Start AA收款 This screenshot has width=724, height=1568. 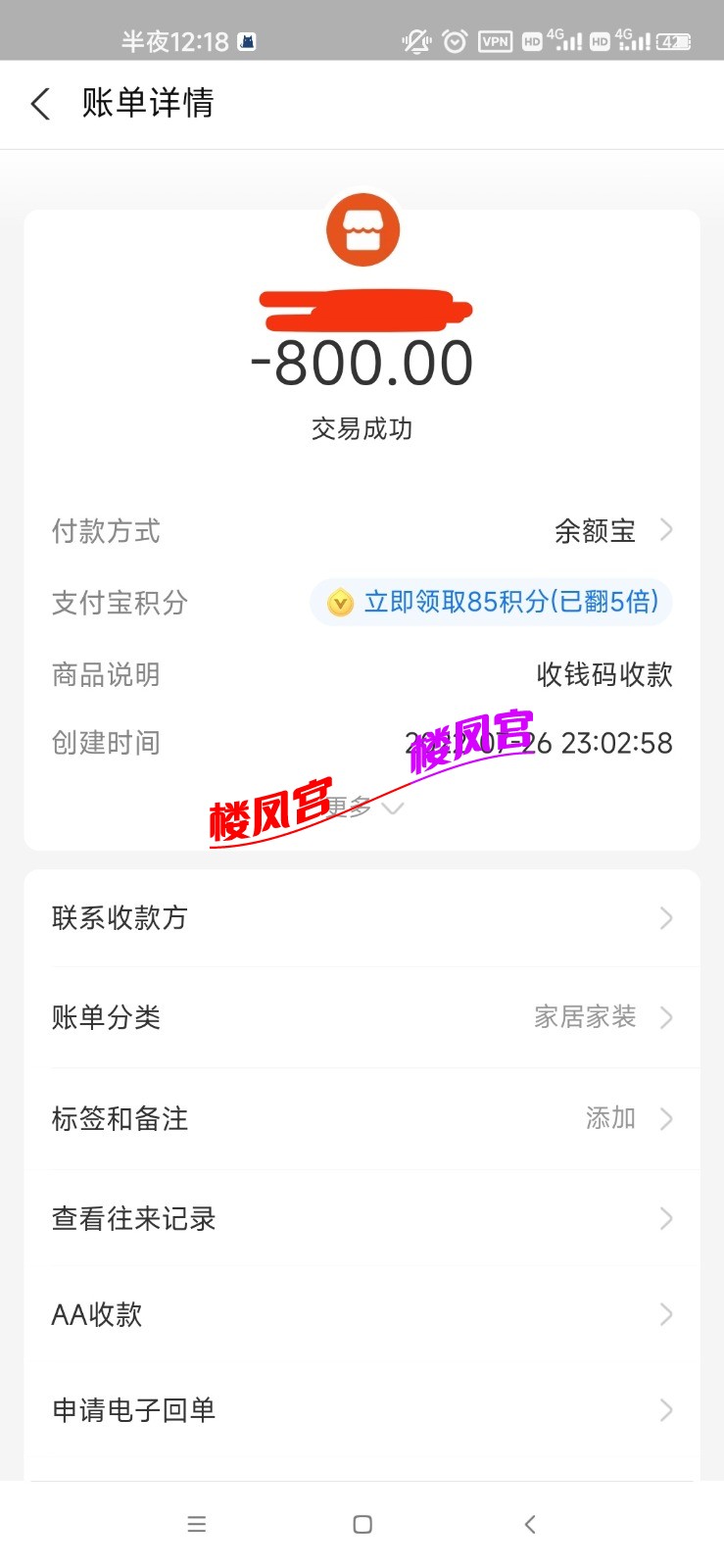[x=362, y=1314]
